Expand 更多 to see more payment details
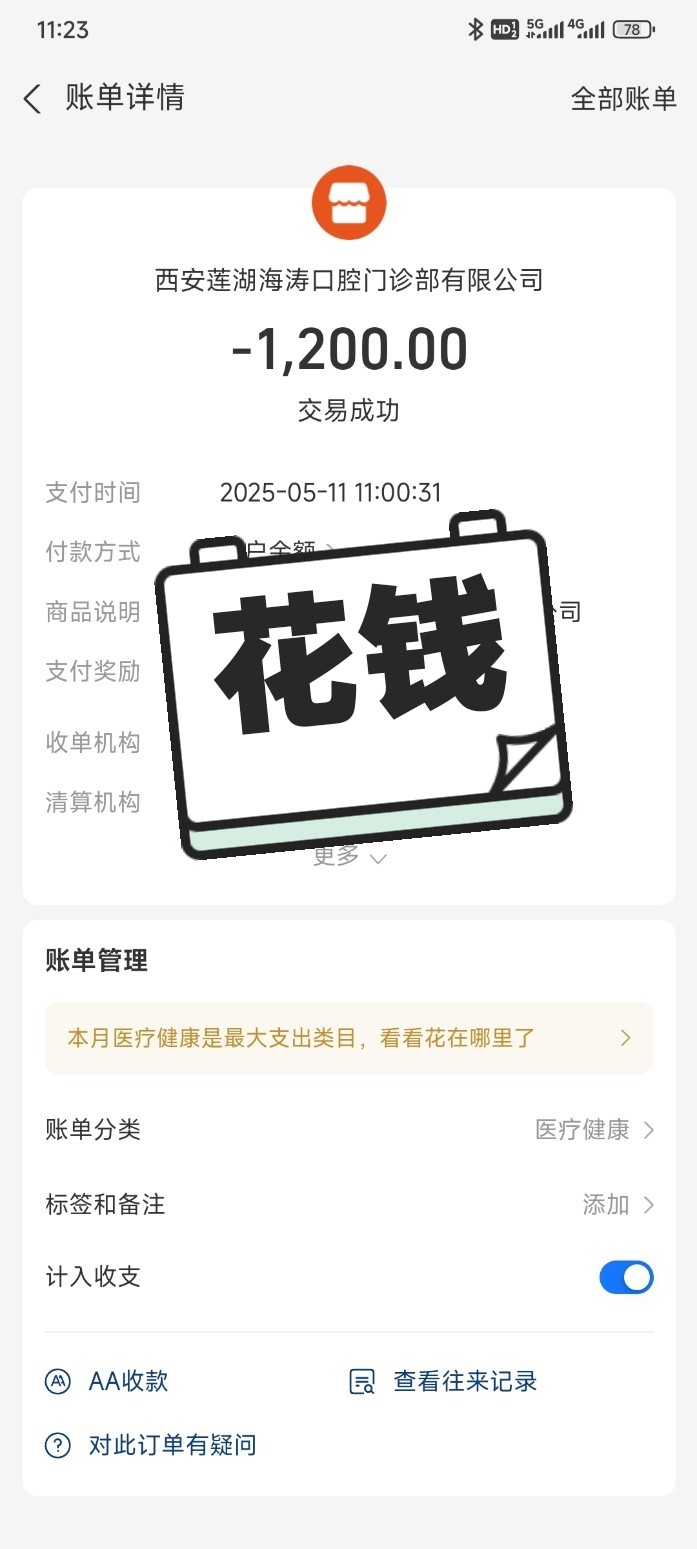This screenshot has height=1549, width=697. (349, 858)
